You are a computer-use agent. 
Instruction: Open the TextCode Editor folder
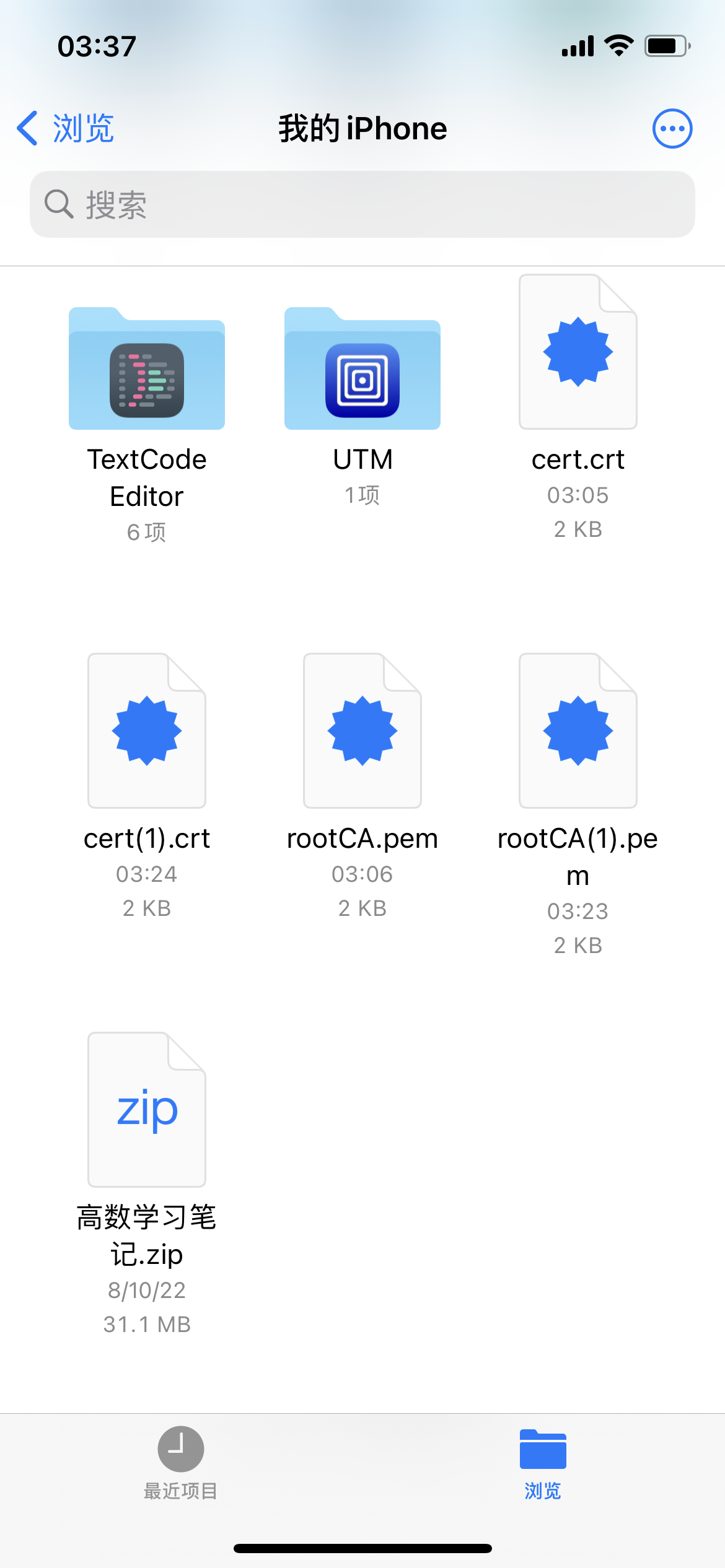pos(147,369)
